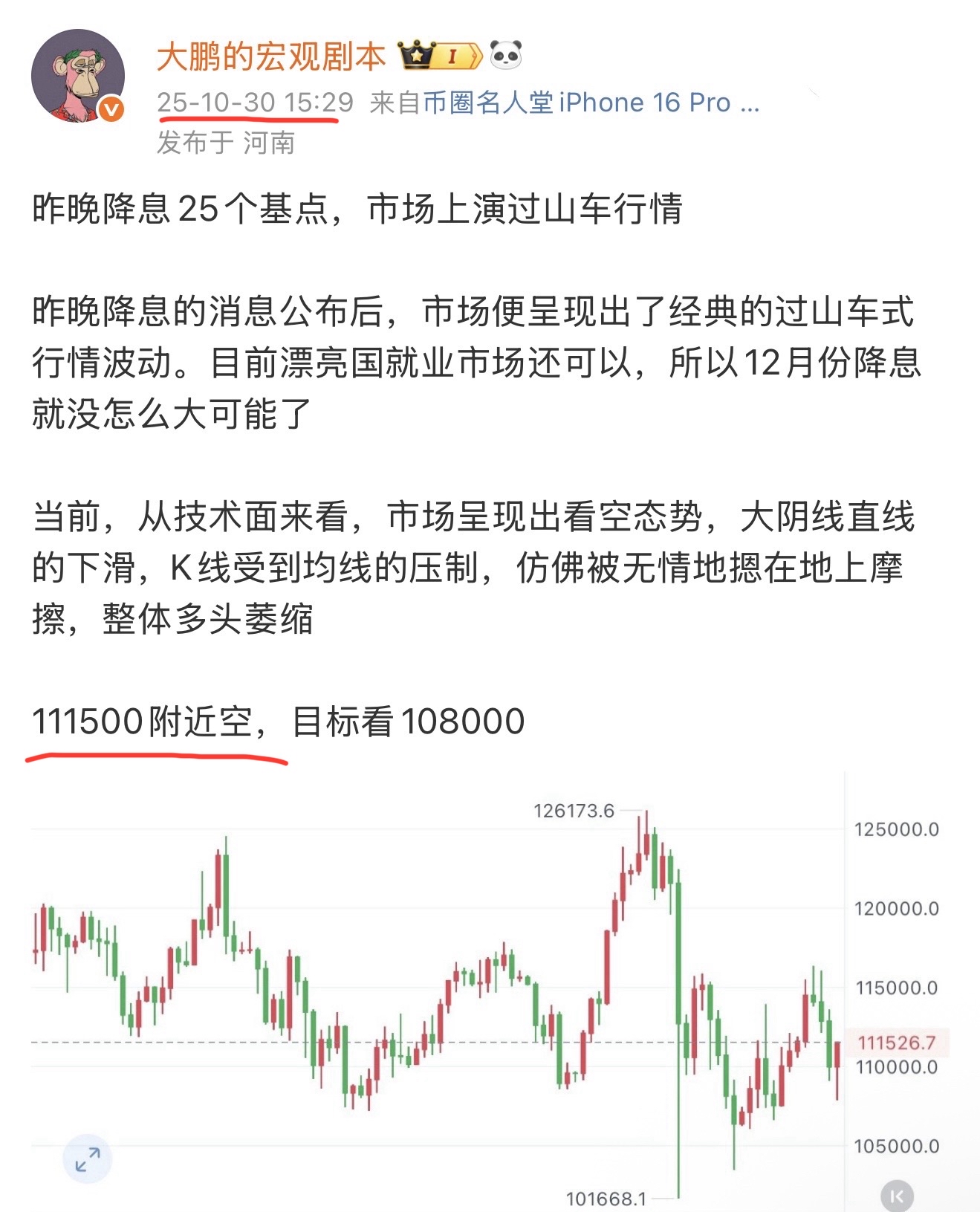Image resolution: width=980 pixels, height=1212 pixels.
Task: Open the username 大鹏的宏观剧本
Action: (x=271, y=56)
